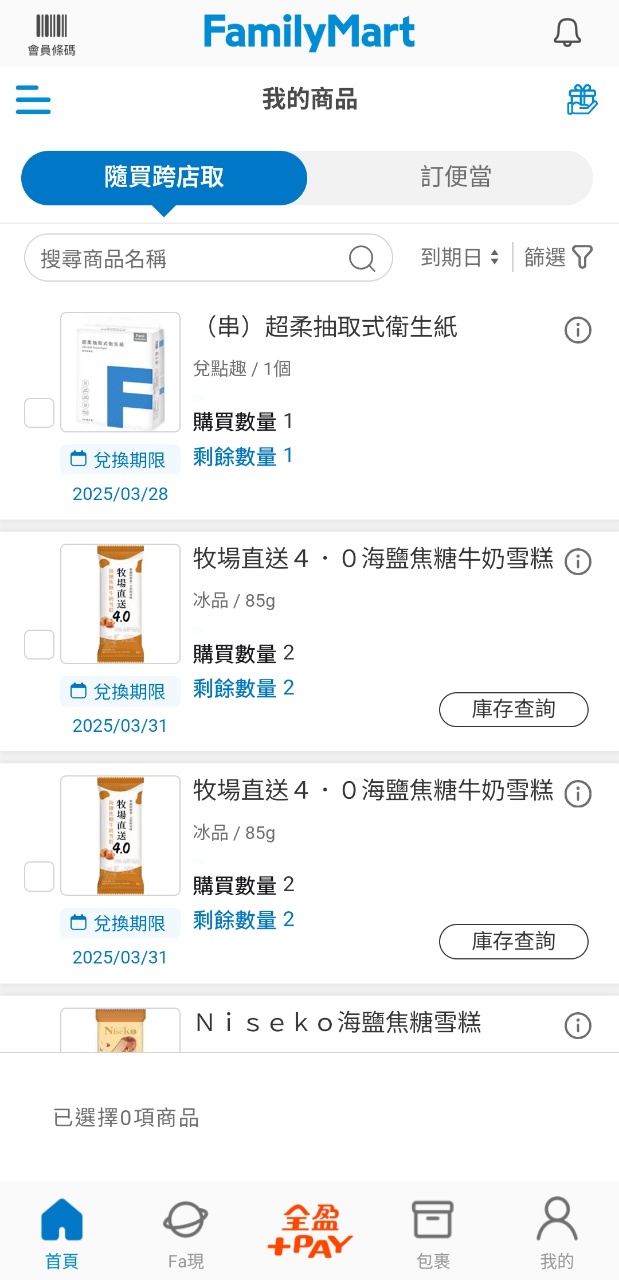The height and width of the screenshot is (1280, 619).
Task: Open the hamburger drawer menu
Action: [x=33, y=100]
